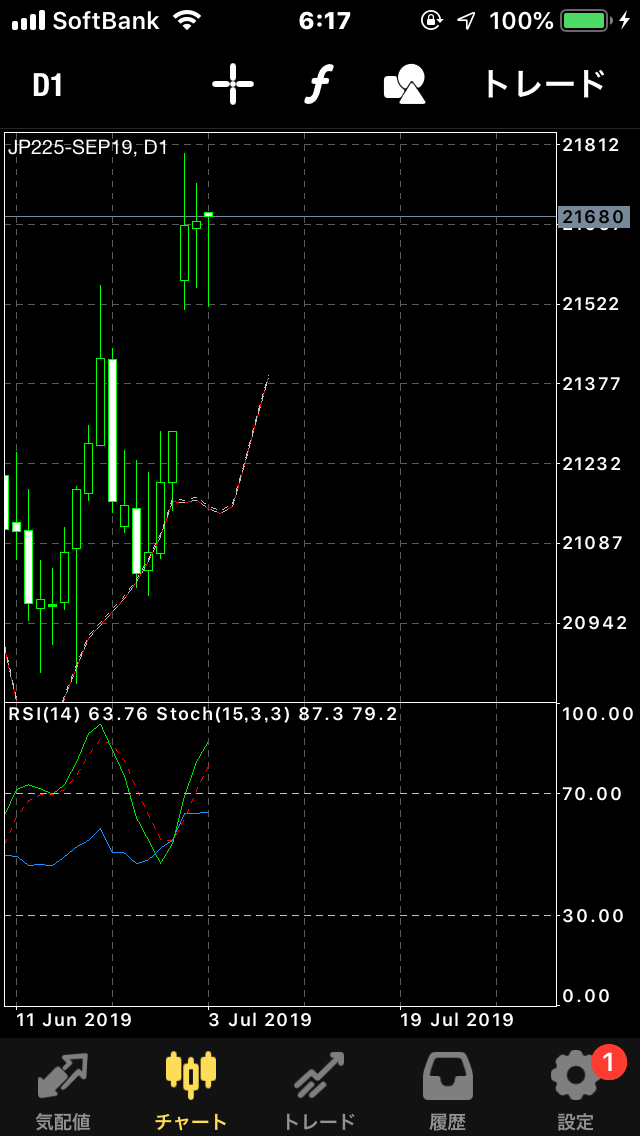Image resolution: width=640 pixels, height=1136 pixels.
Task: Switch to the 気配値 quotes tab
Action: pyautogui.click(x=62, y=1088)
